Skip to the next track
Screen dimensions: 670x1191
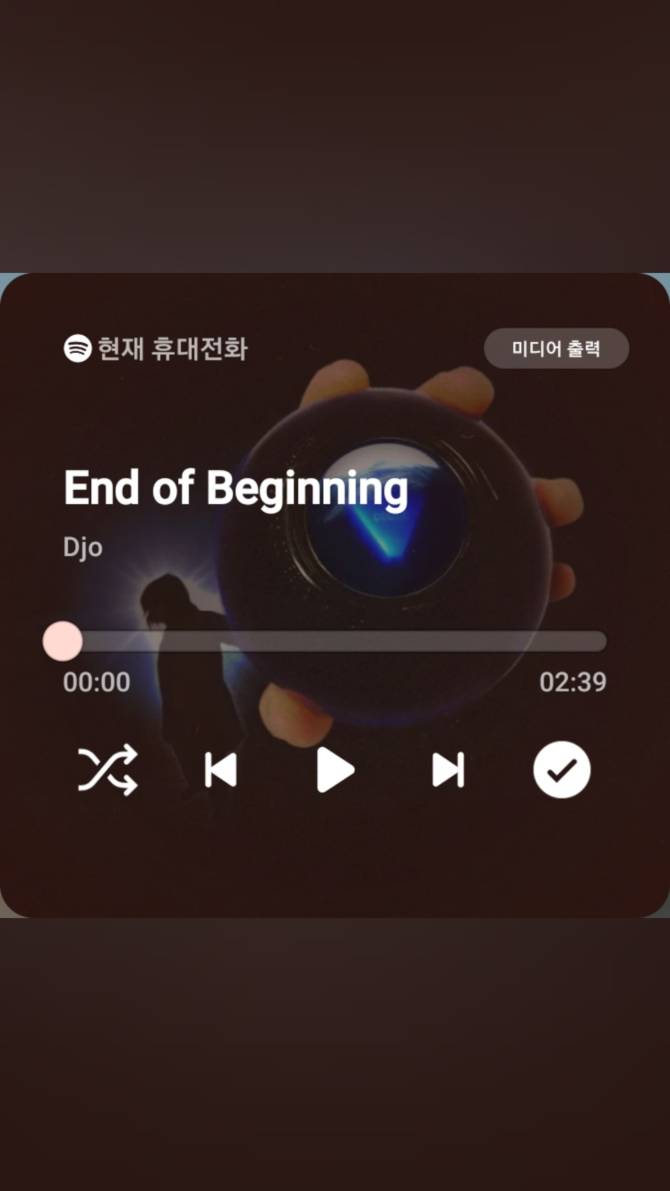(447, 771)
